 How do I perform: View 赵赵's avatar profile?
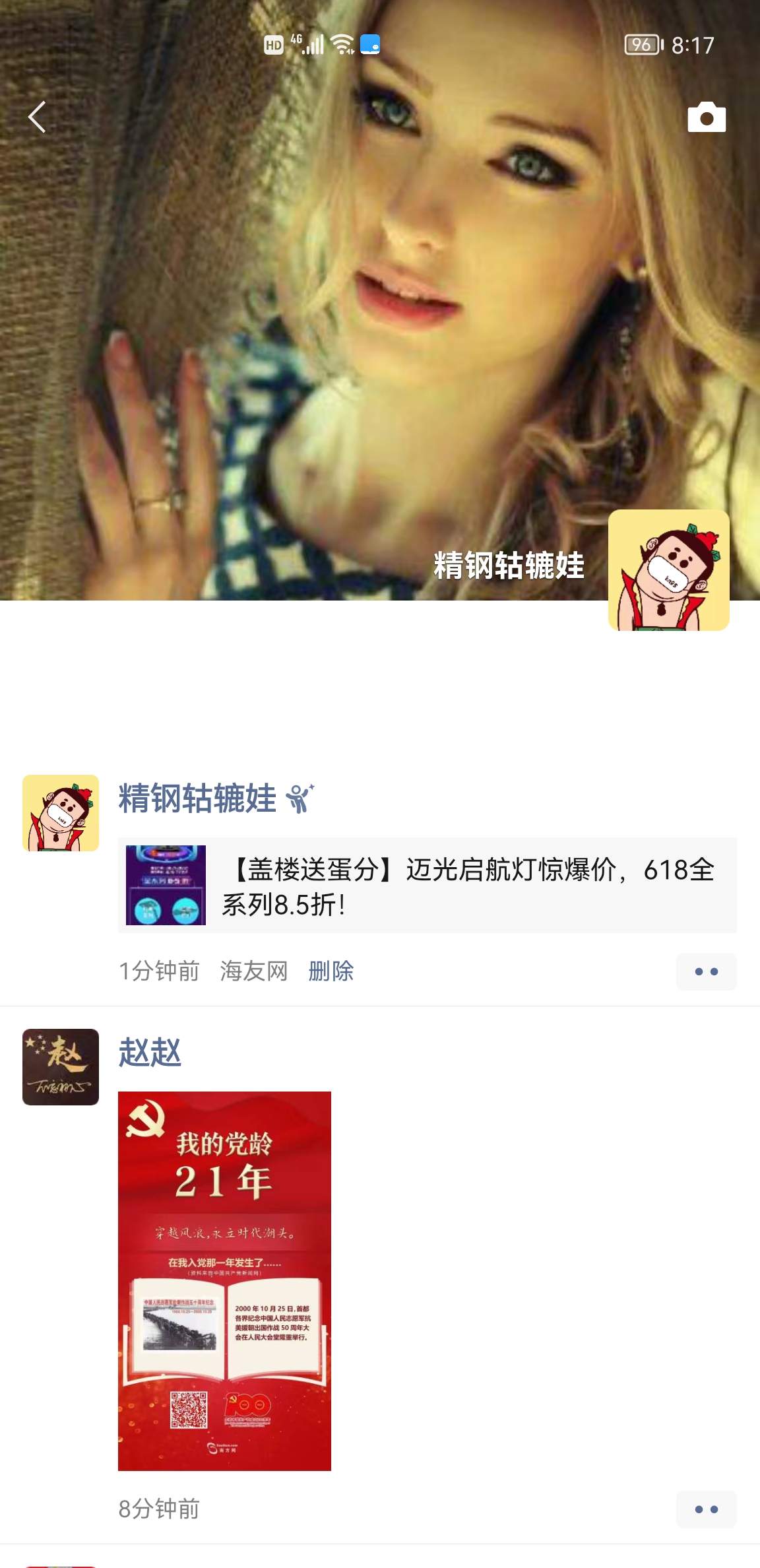(x=61, y=1066)
